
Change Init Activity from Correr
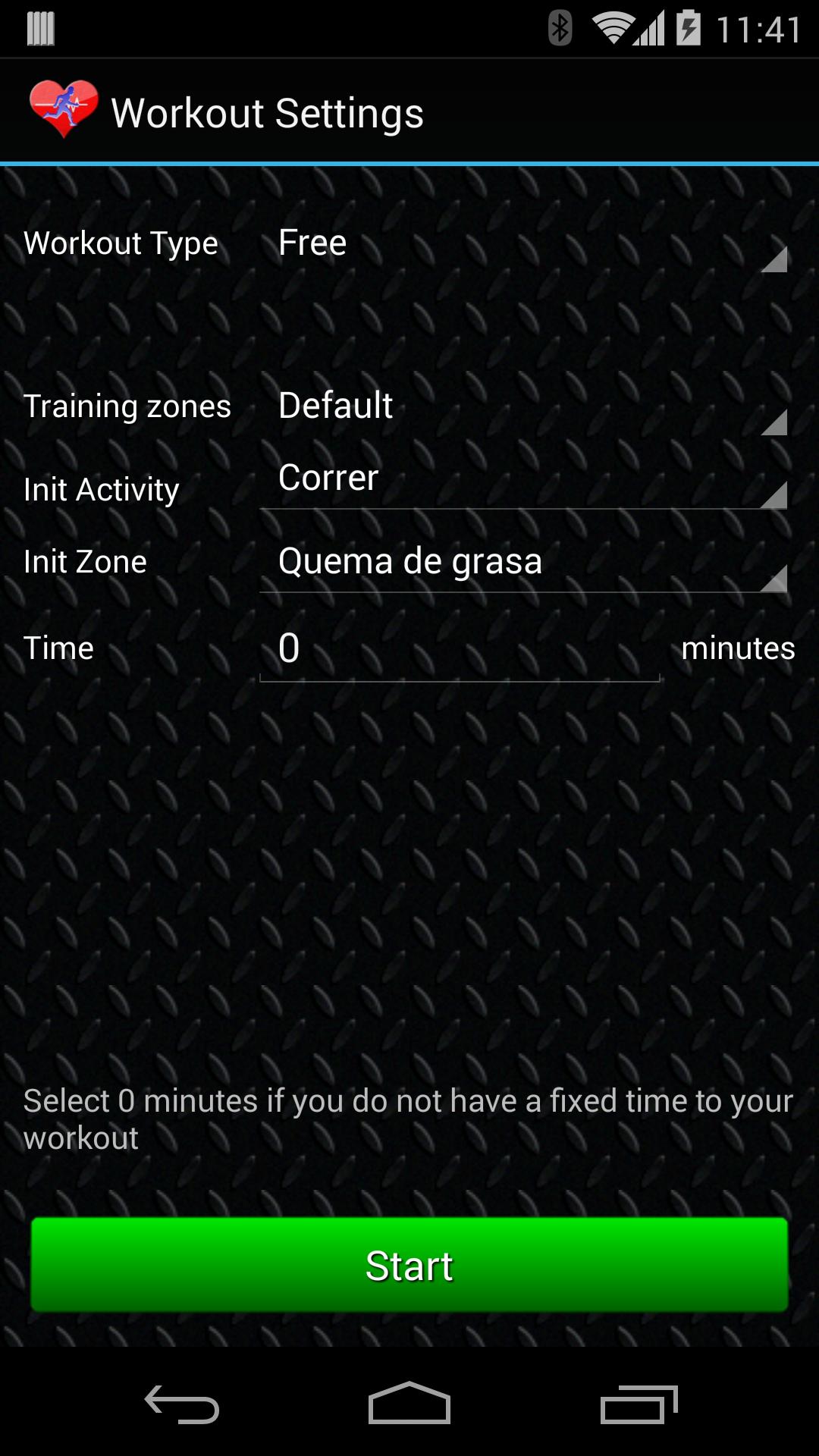[x=523, y=479]
